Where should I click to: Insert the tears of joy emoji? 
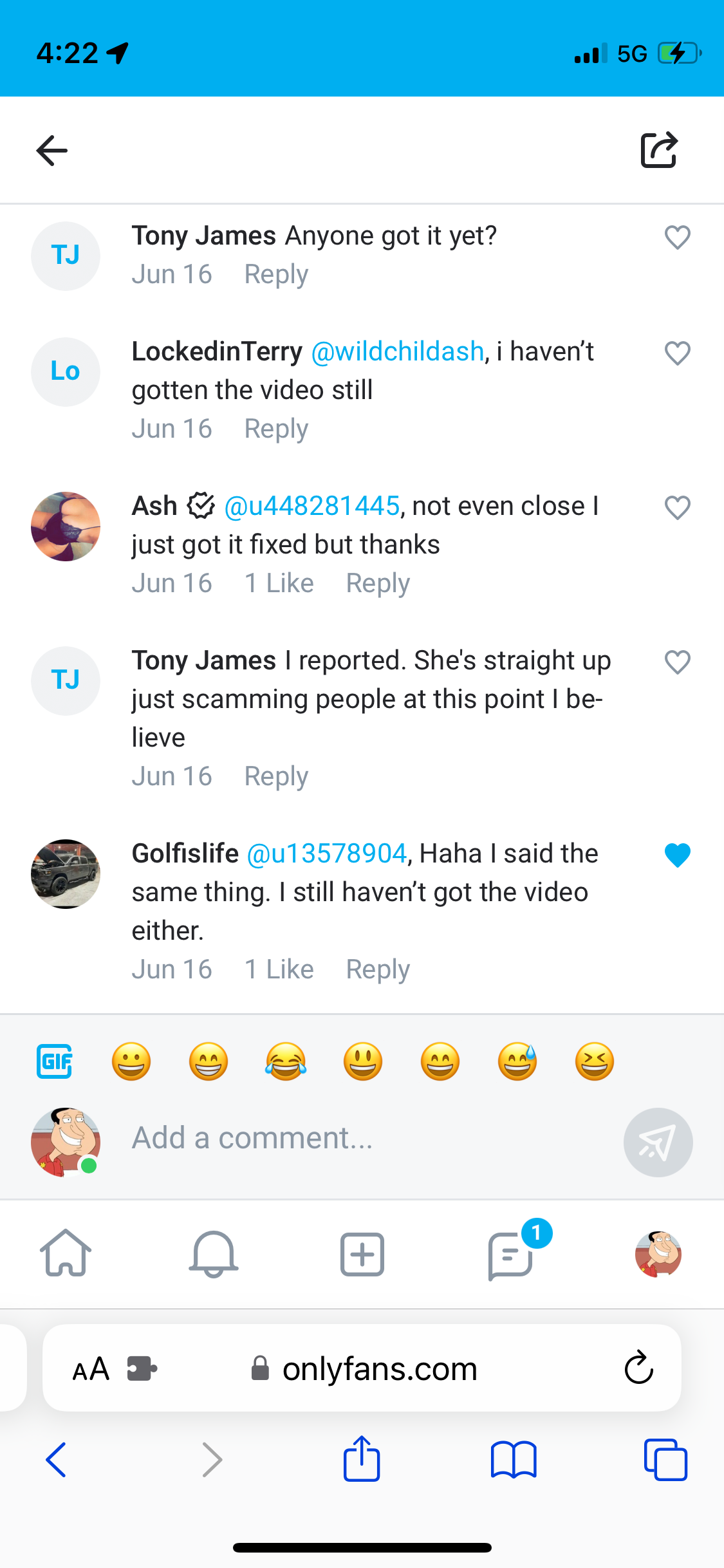(286, 1061)
